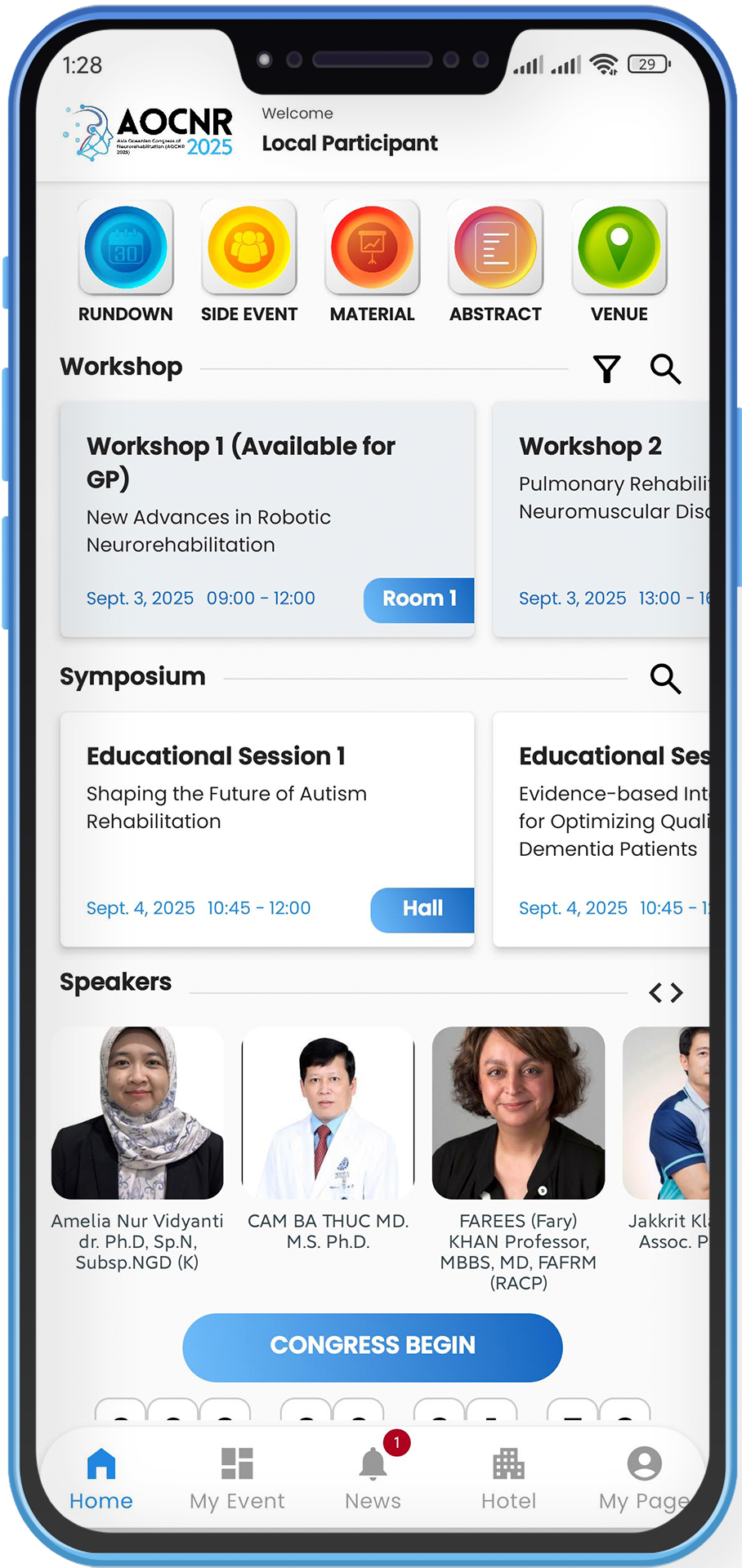
Task: Search within Workshop section
Action: [665, 369]
